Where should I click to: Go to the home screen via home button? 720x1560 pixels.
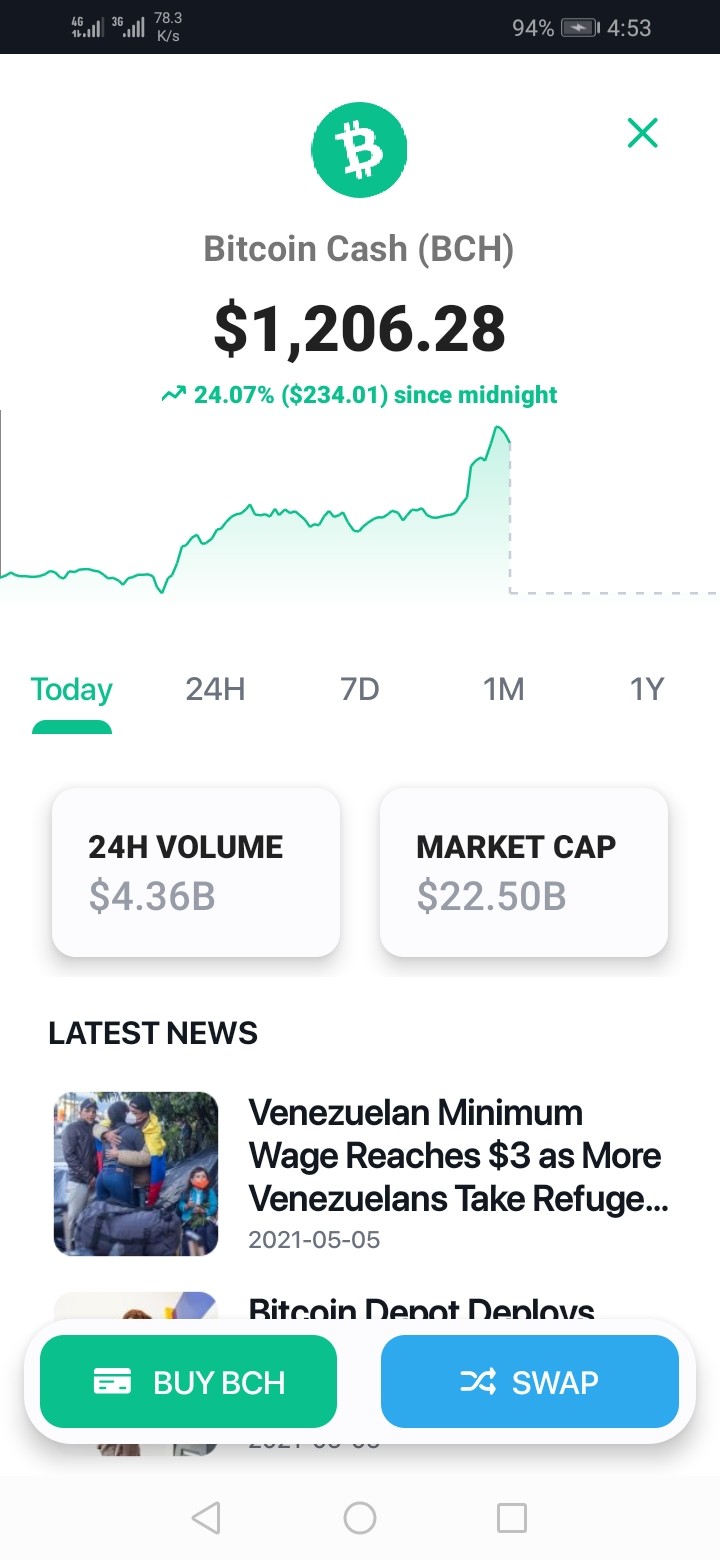point(360,1518)
